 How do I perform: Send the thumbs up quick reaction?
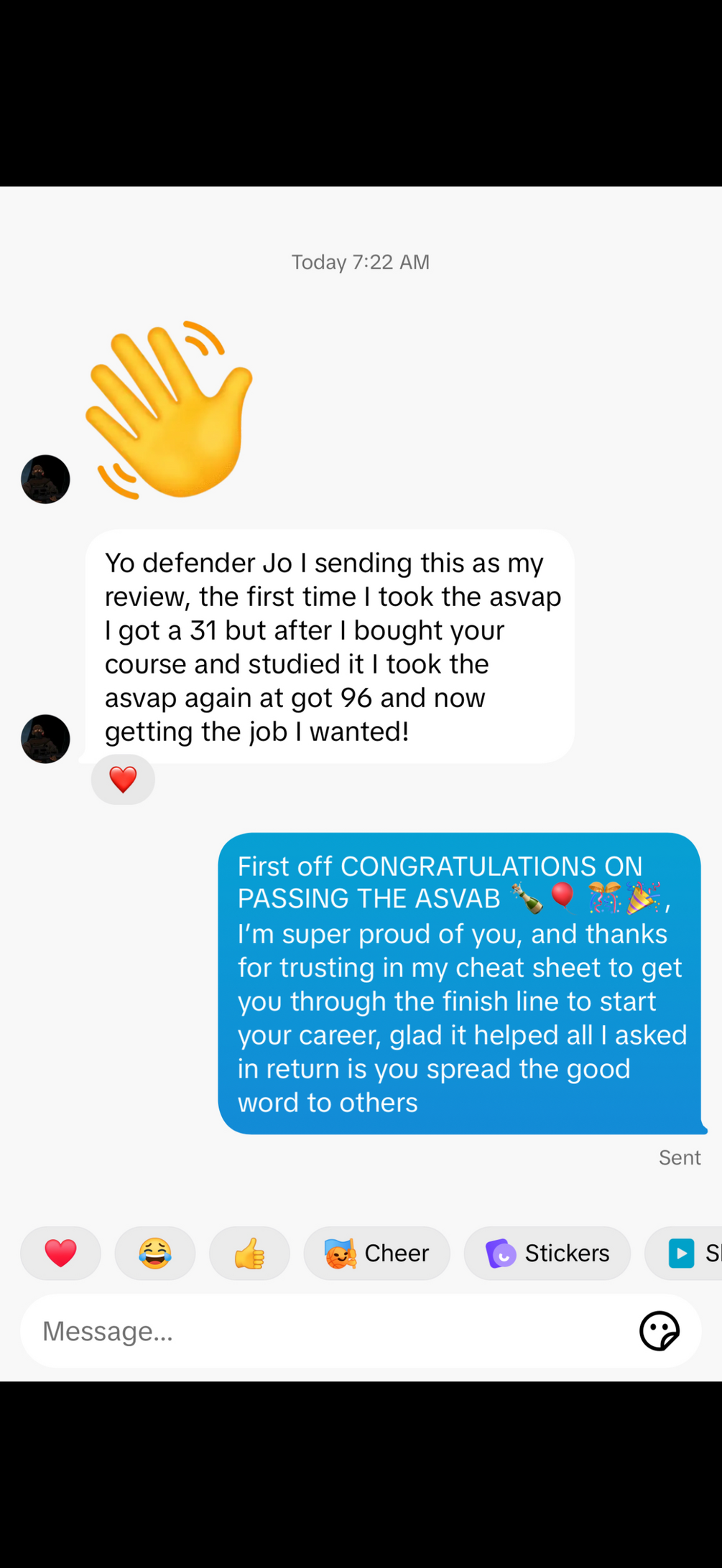click(249, 1253)
